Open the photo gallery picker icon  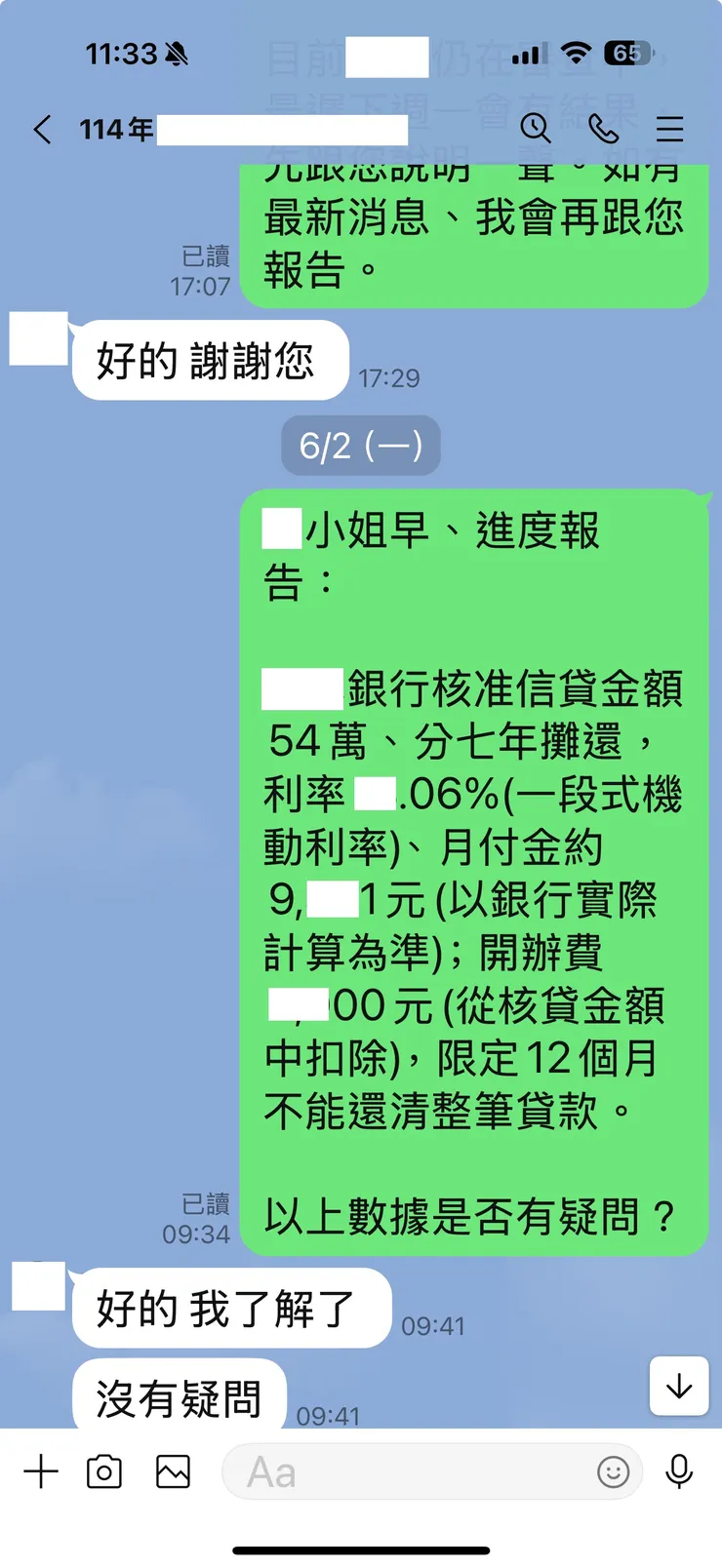pos(172,1471)
